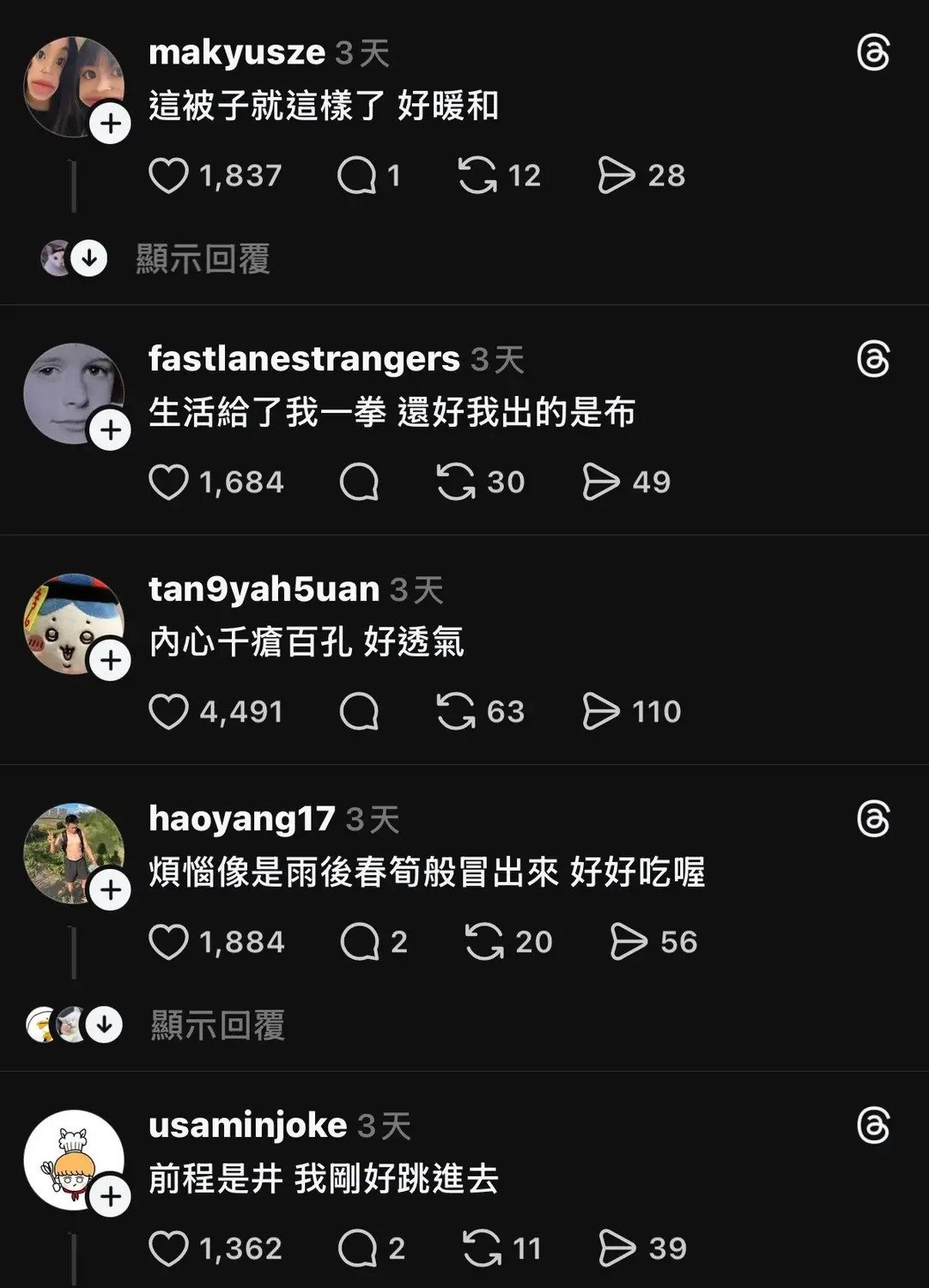Share makyusze's post via send icon
The height and width of the screenshot is (1288, 929).
pyautogui.click(x=616, y=176)
